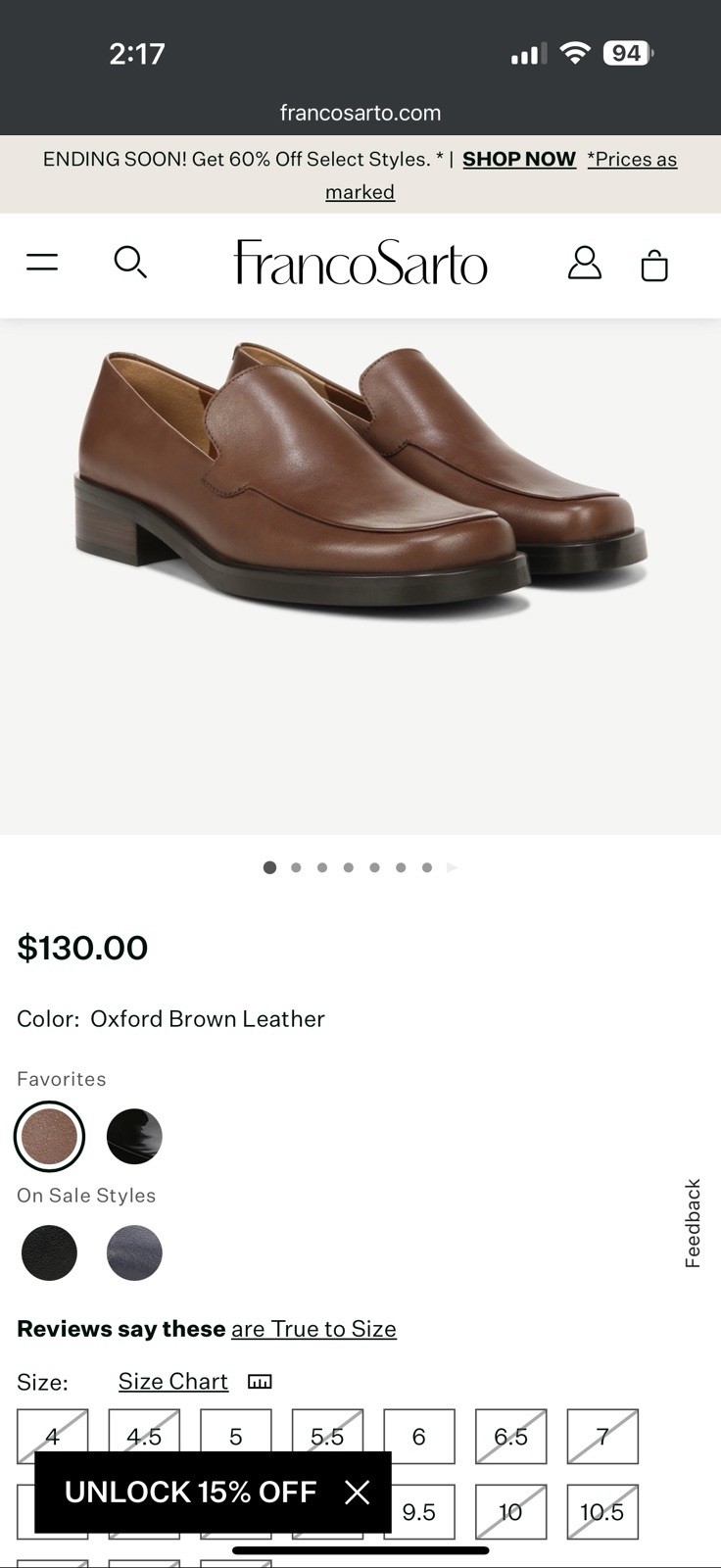Viewport: 721px width, 1568px height.
Task: Open the Franco Sarto home page logo
Action: point(360,263)
